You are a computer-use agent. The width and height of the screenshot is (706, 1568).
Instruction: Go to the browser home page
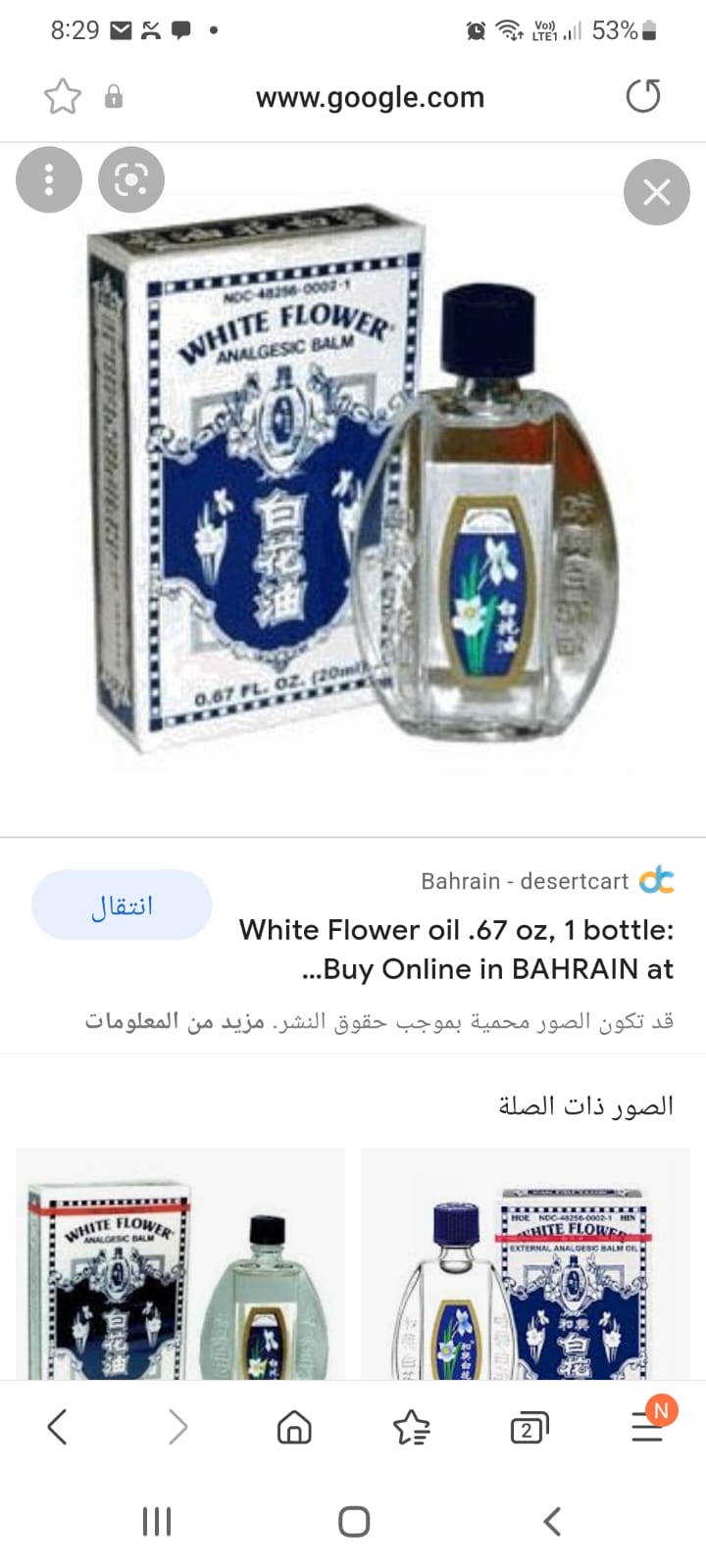point(294,1427)
